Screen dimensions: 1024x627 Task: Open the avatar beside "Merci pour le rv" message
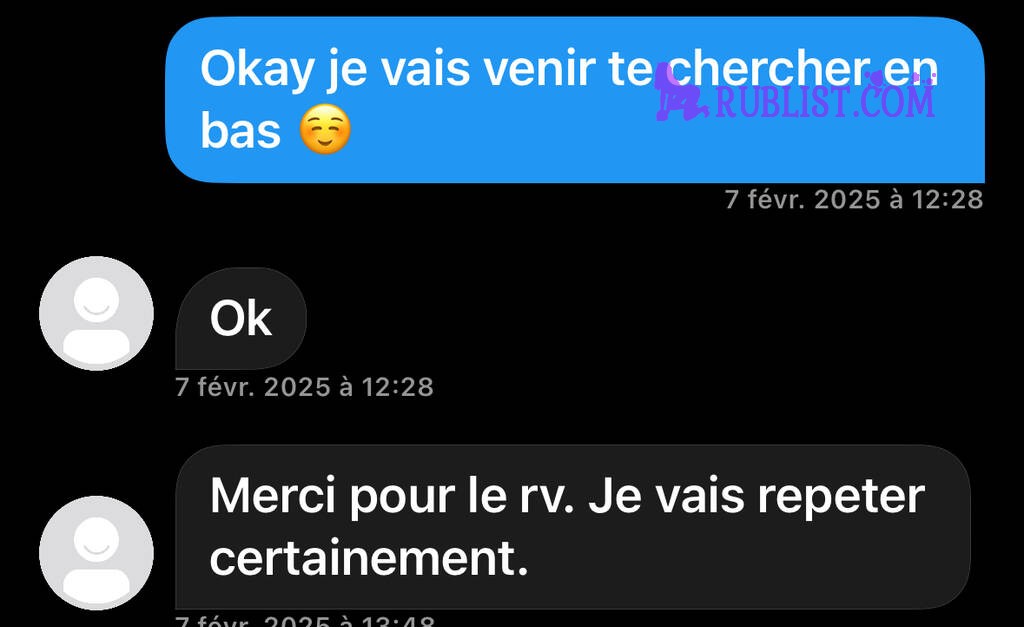click(96, 552)
